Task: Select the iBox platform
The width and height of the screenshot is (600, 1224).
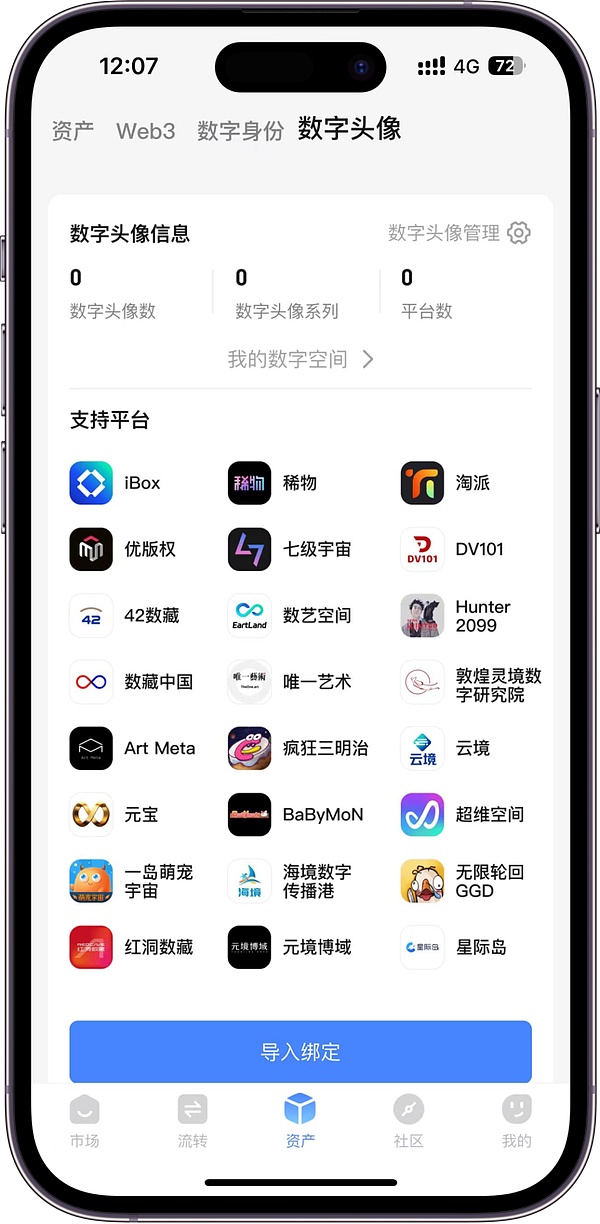Action: (x=115, y=483)
